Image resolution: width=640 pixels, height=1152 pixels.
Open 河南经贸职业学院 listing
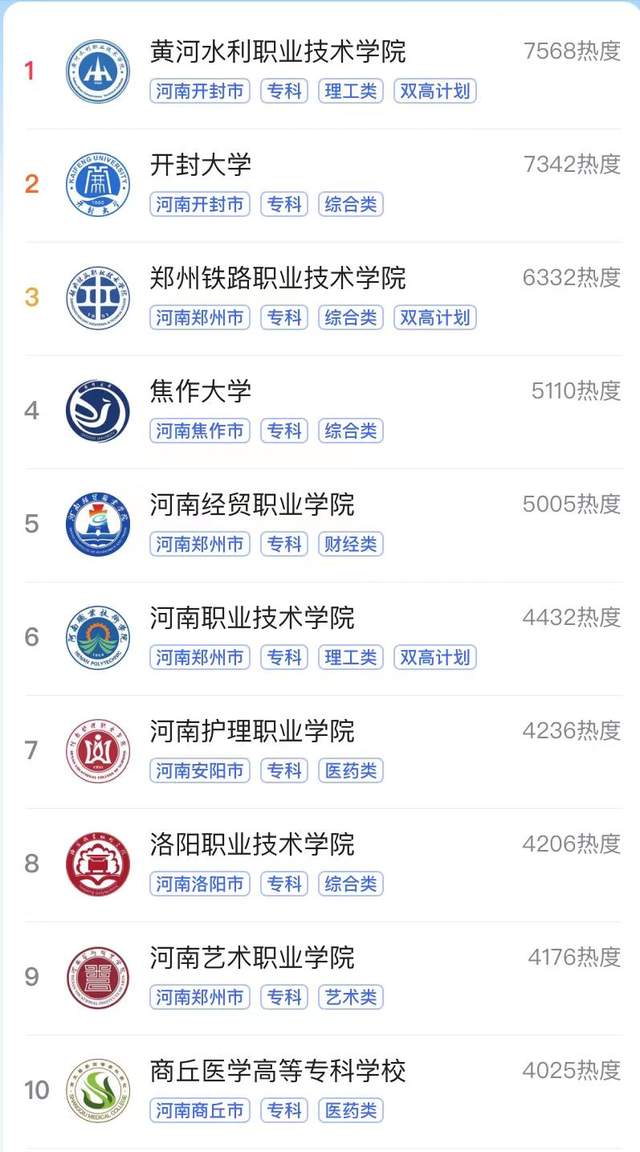tap(323, 524)
